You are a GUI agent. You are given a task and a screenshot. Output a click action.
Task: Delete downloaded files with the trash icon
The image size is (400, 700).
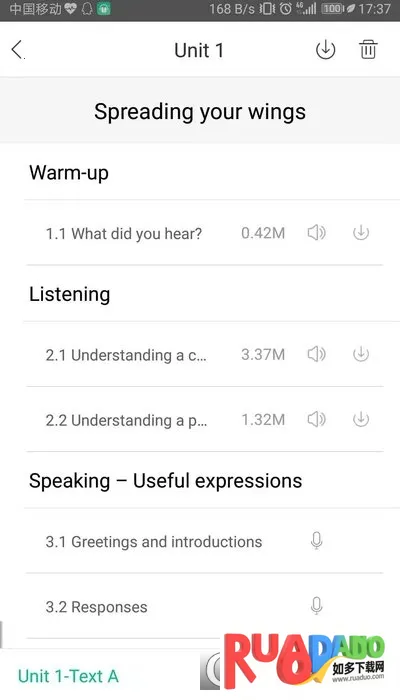tap(368, 50)
